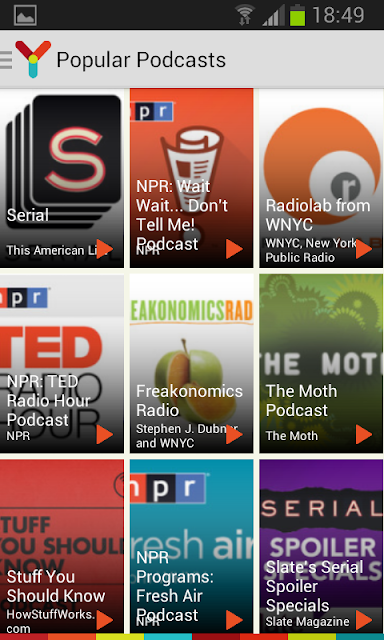Open Slate's Serial Spoiler Specials tile
The image size is (384, 640).
pyautogui.click(x=321, y=547)
